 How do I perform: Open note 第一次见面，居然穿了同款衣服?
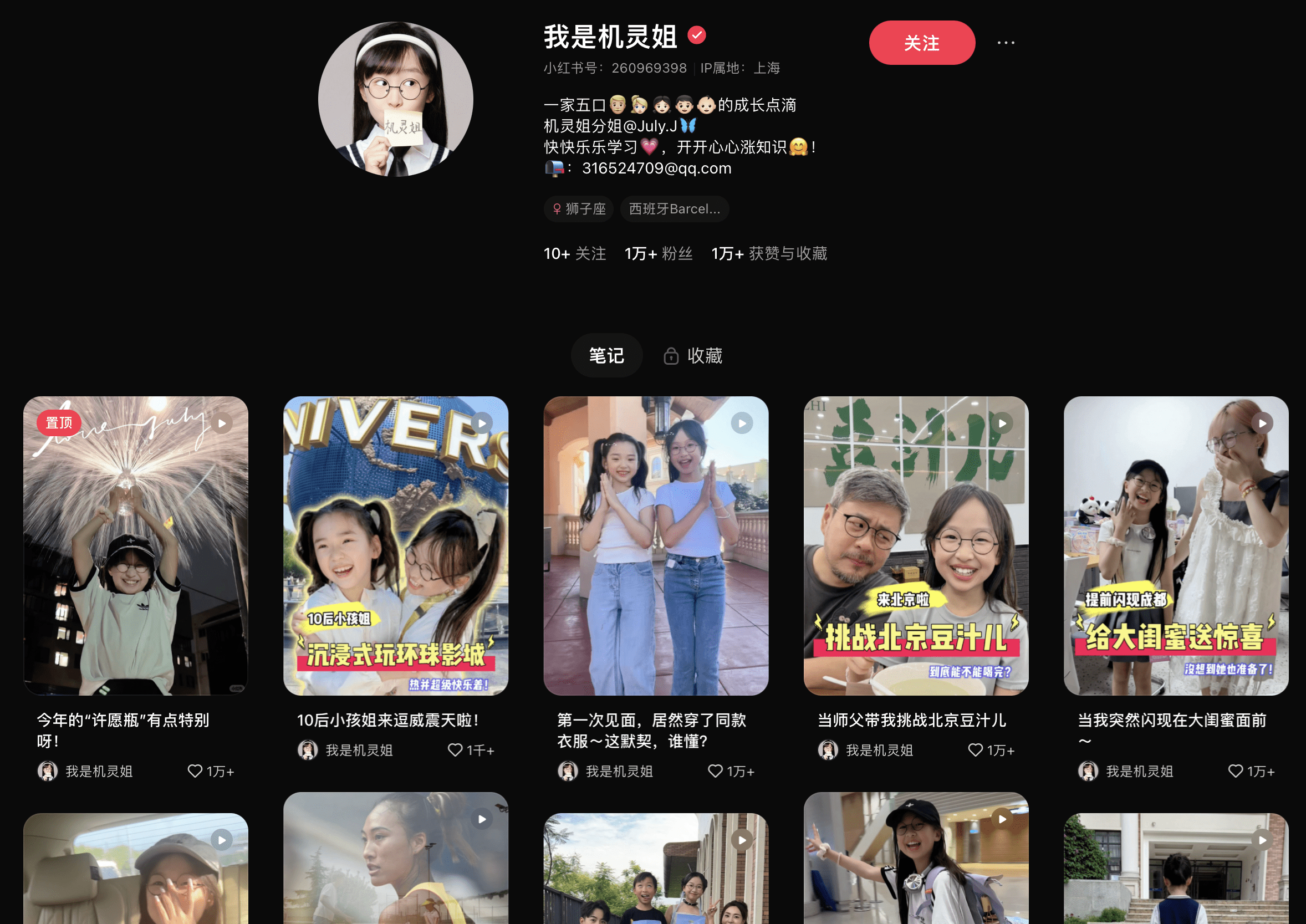pos(656,545)
